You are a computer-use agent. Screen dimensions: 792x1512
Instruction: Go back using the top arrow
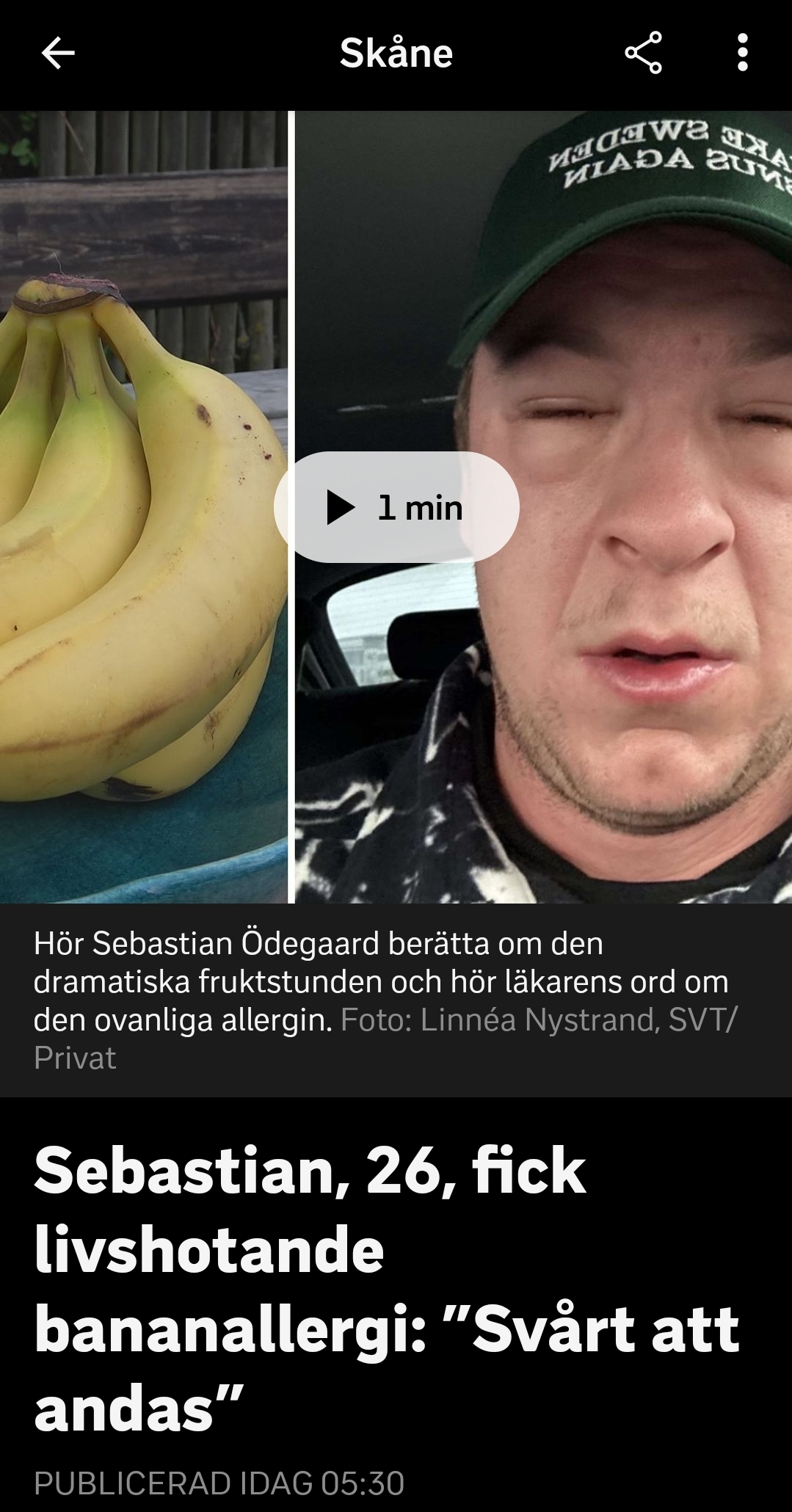58,53
